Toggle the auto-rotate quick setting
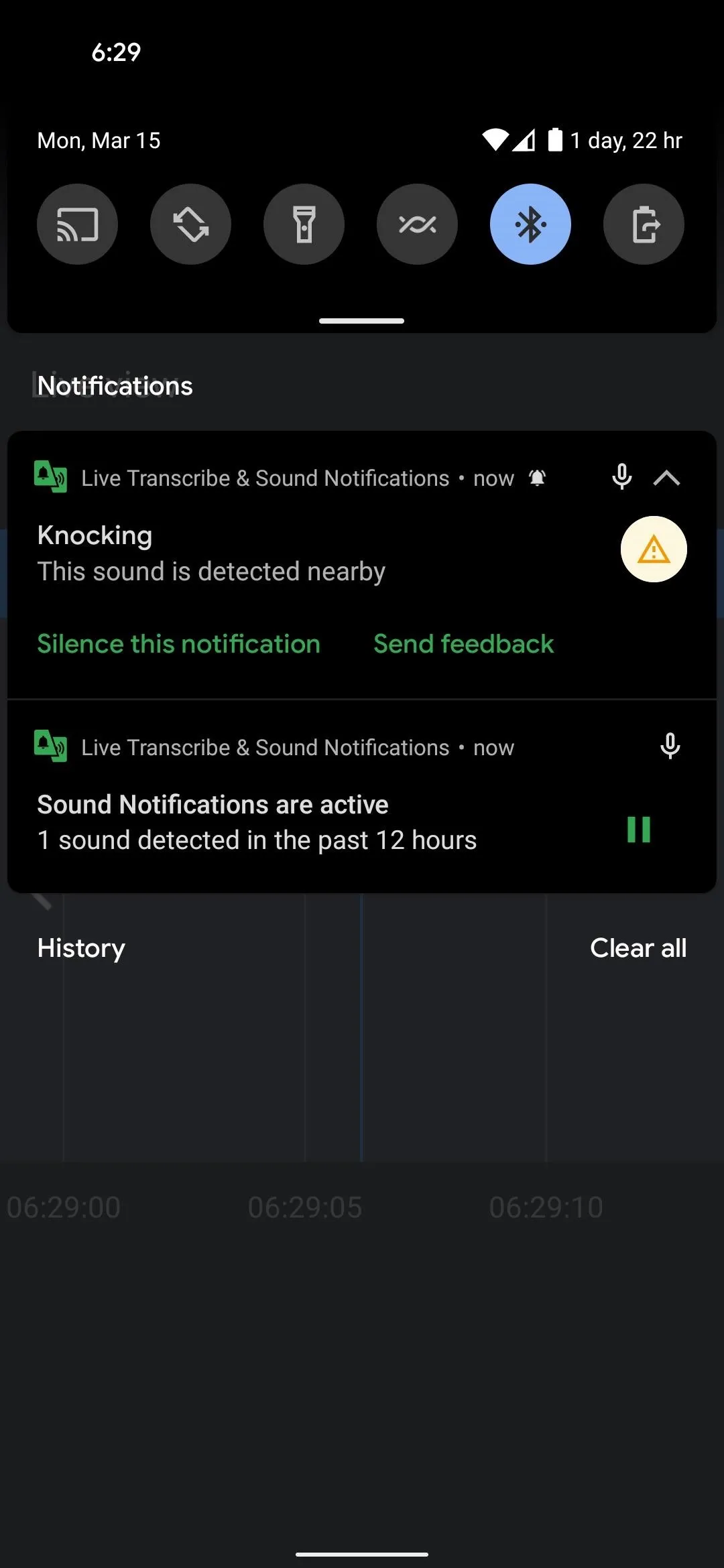 click(x=190, y=224)
